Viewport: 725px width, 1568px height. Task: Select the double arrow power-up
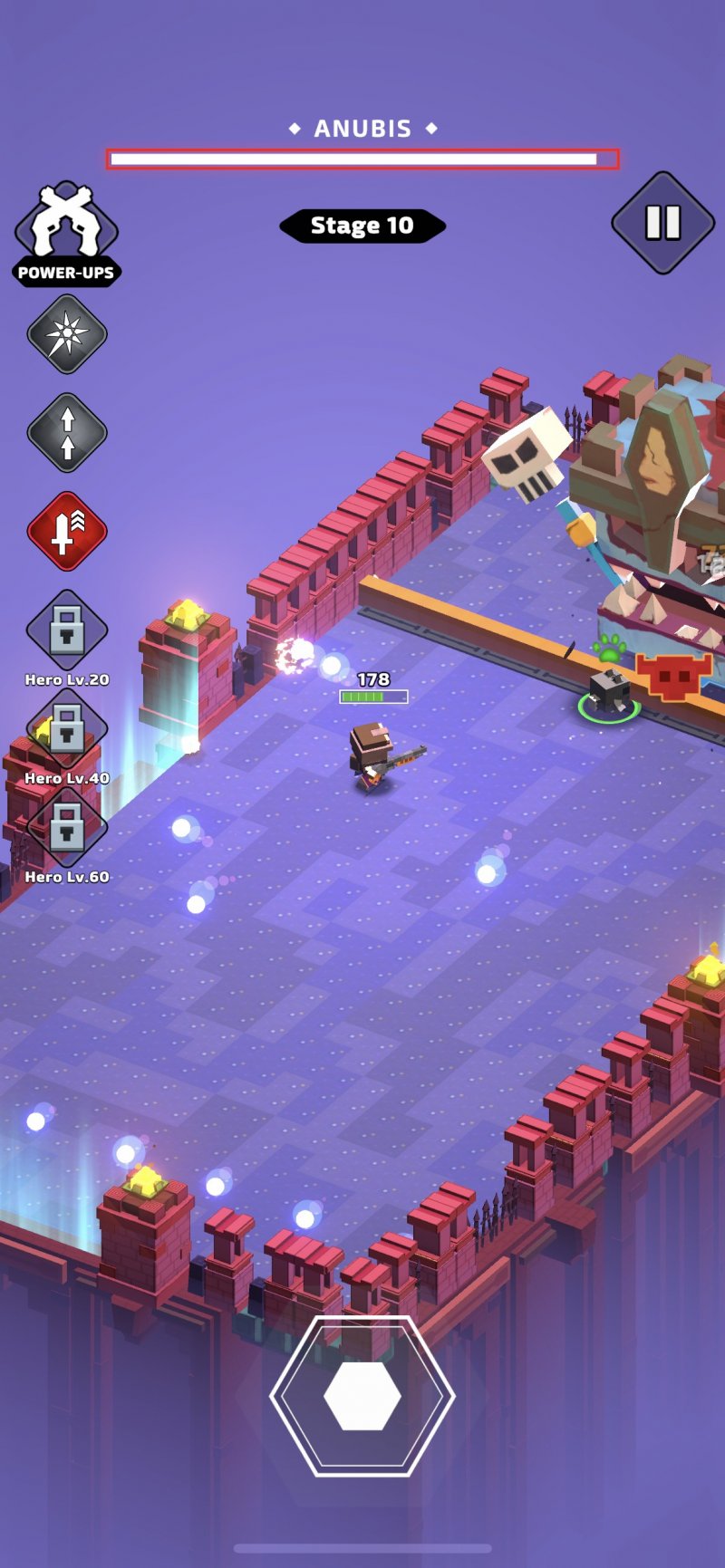pos(67,433)
